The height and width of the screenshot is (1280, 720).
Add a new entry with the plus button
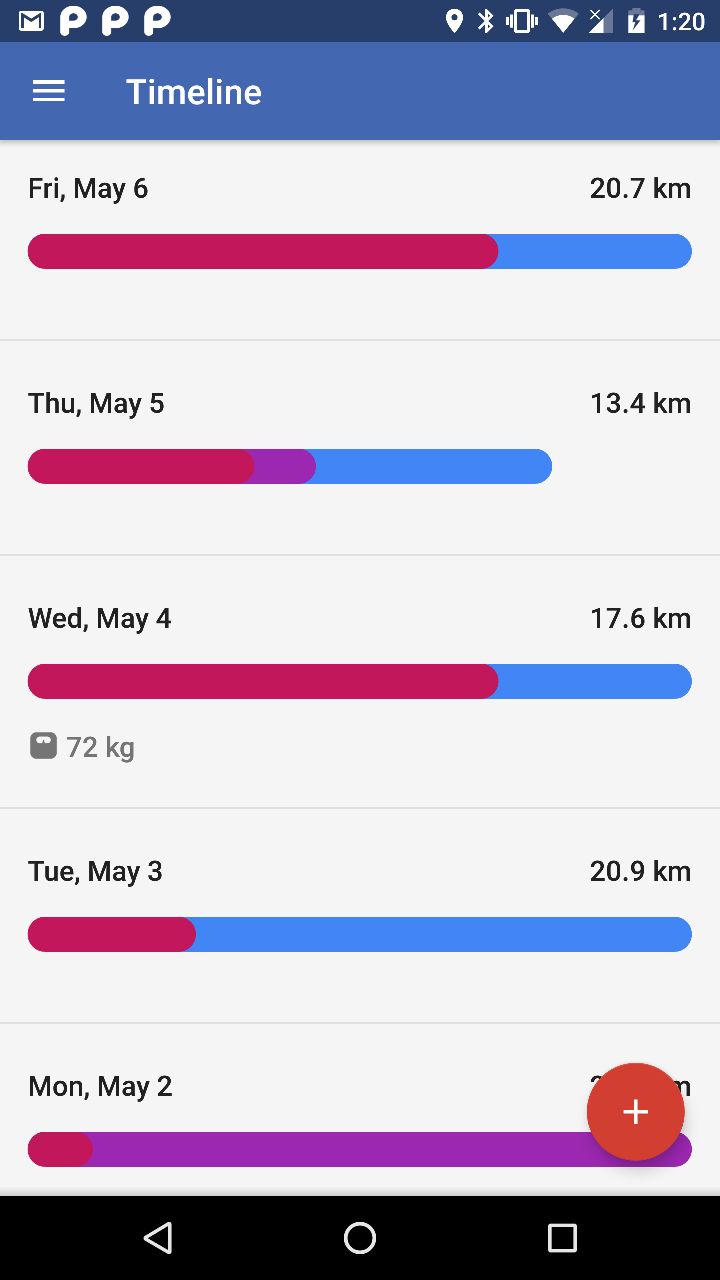635,1112
